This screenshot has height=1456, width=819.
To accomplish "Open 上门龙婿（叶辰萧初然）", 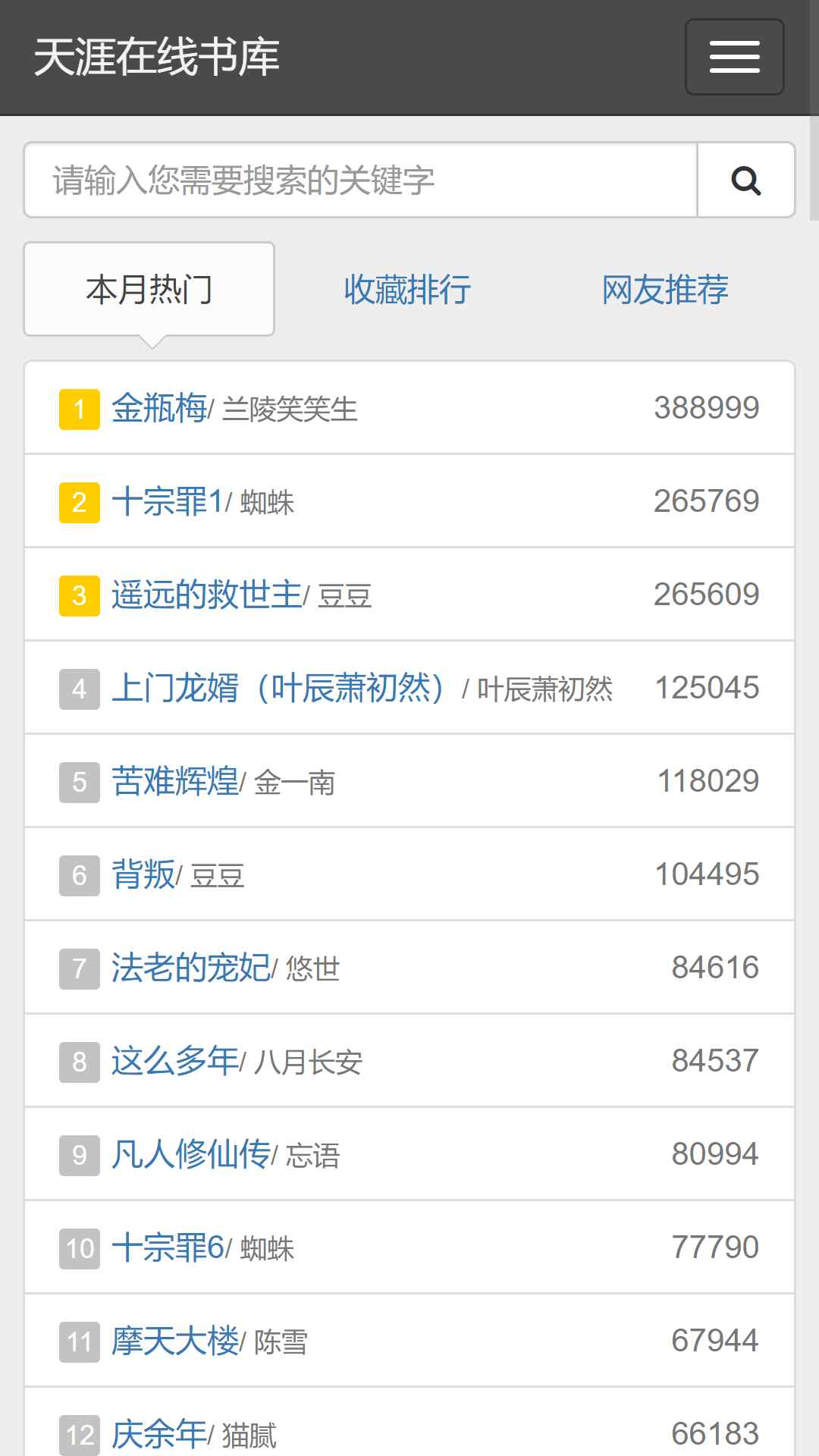I will (282, 688).
